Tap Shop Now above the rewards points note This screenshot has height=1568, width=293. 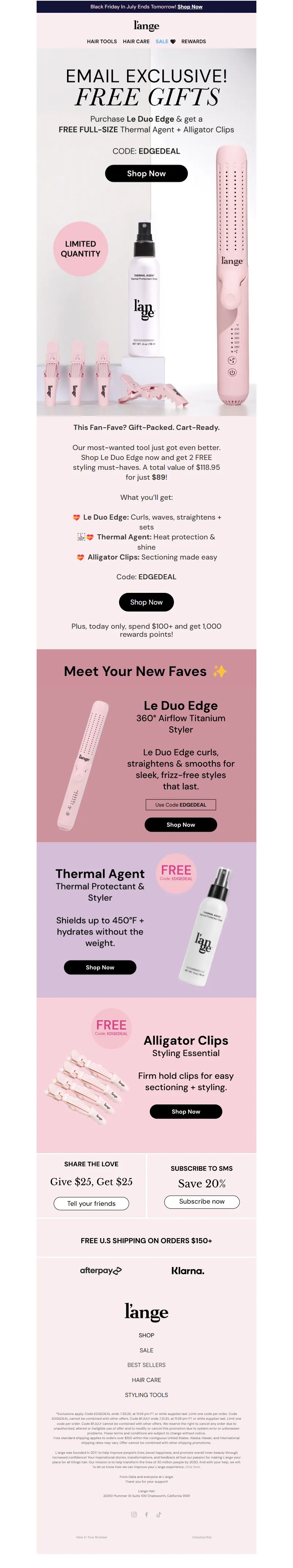146,602
